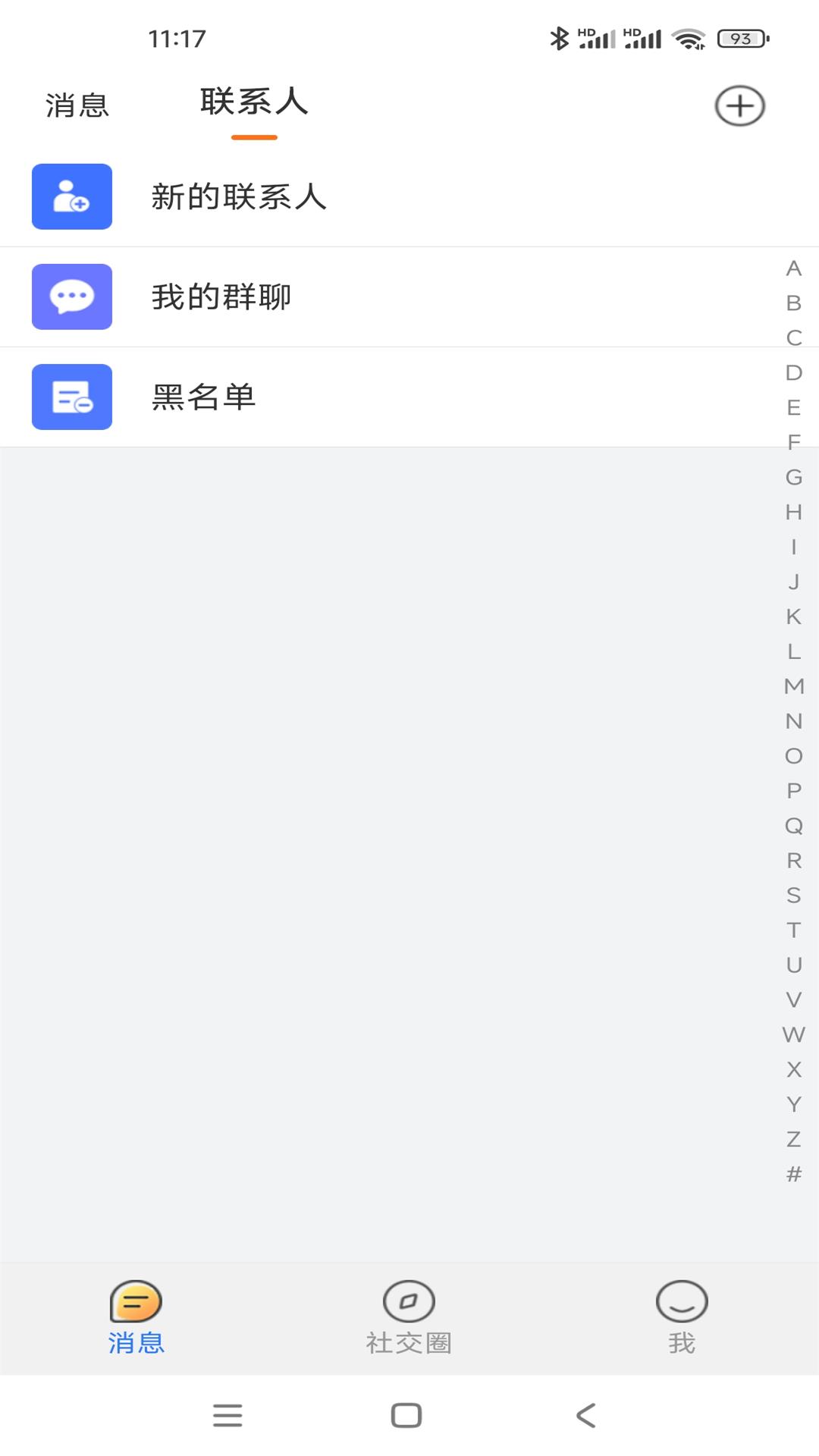Image resolution: width=819 pixels, height=1456 pixels.
Task: Open the 我的群聊 chat bubble icon
Action: (71, 297)
